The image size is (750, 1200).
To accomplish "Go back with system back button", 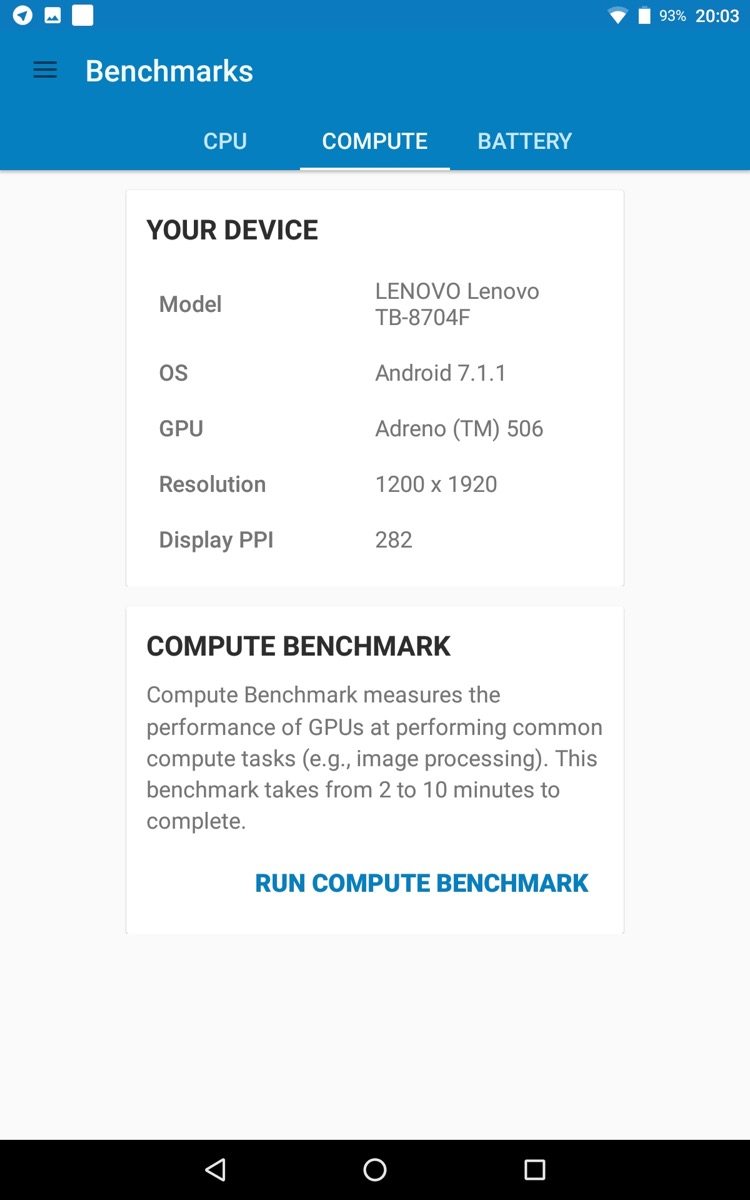I will click(215, 1169).
